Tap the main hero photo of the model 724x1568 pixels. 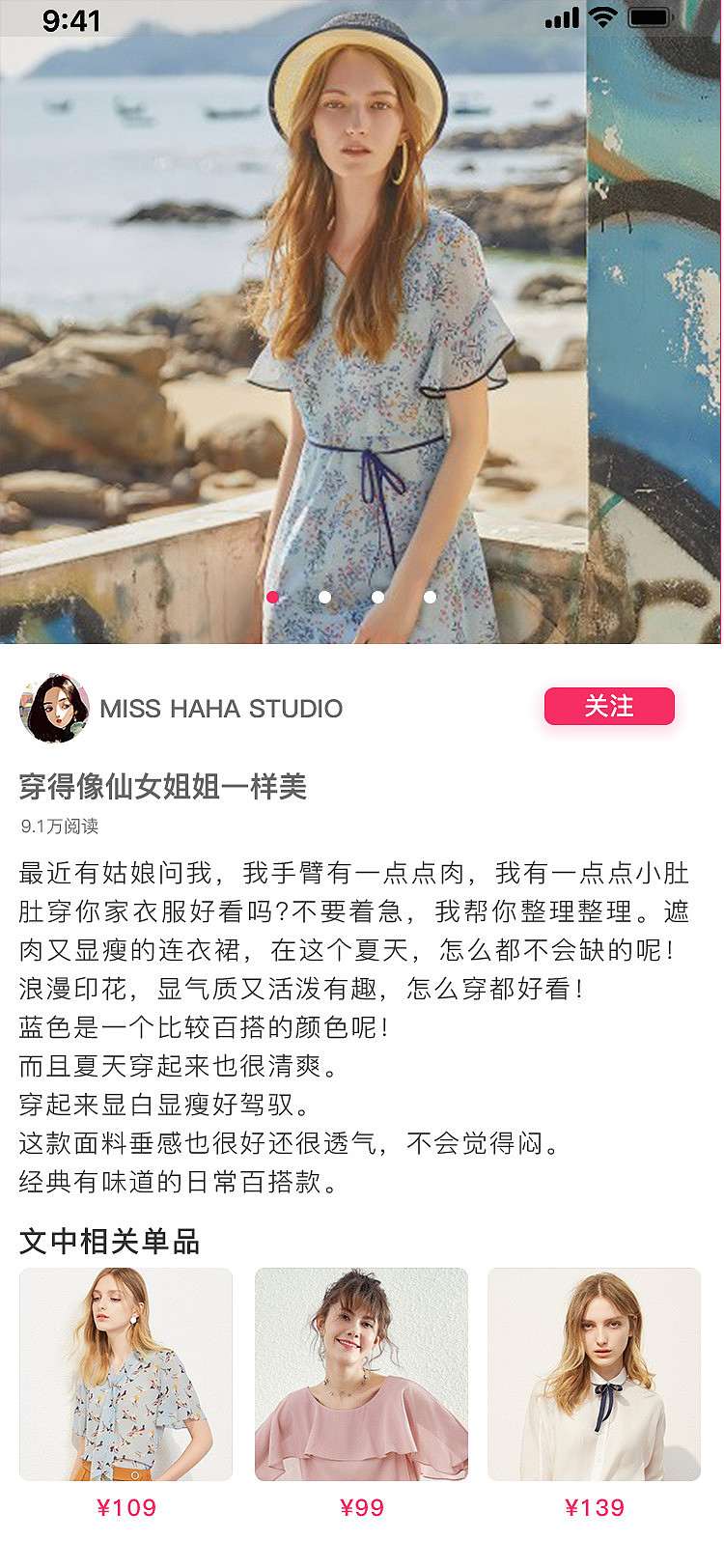point(362,319)
